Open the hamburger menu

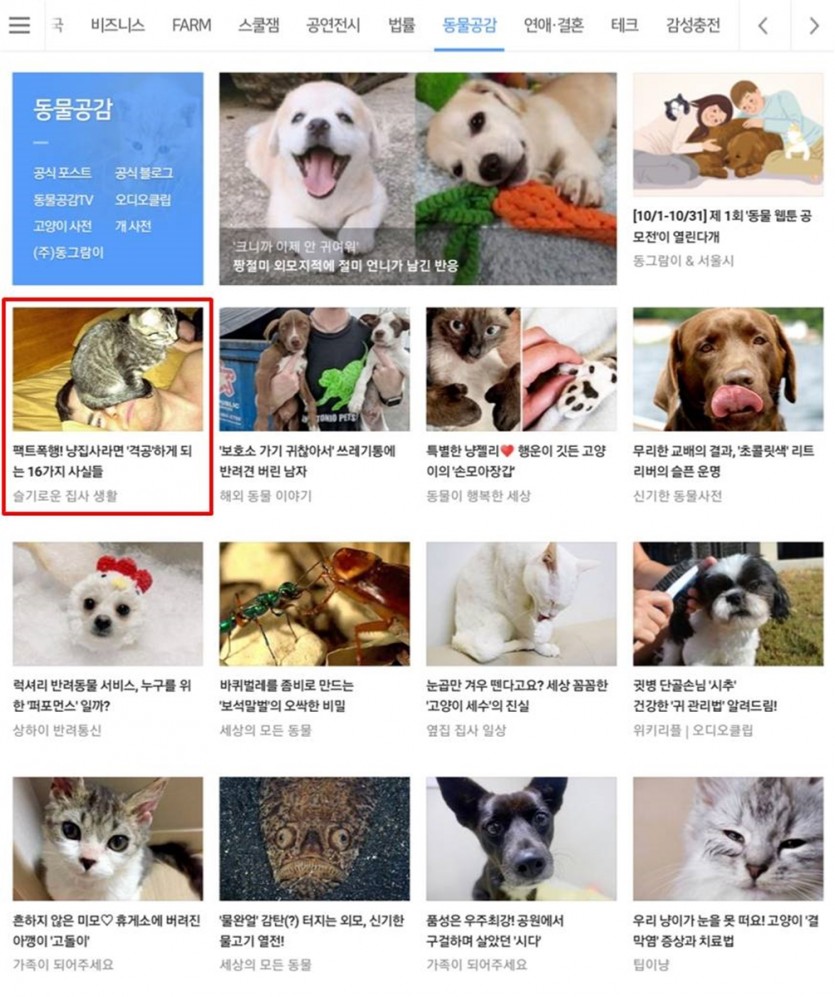19,25
